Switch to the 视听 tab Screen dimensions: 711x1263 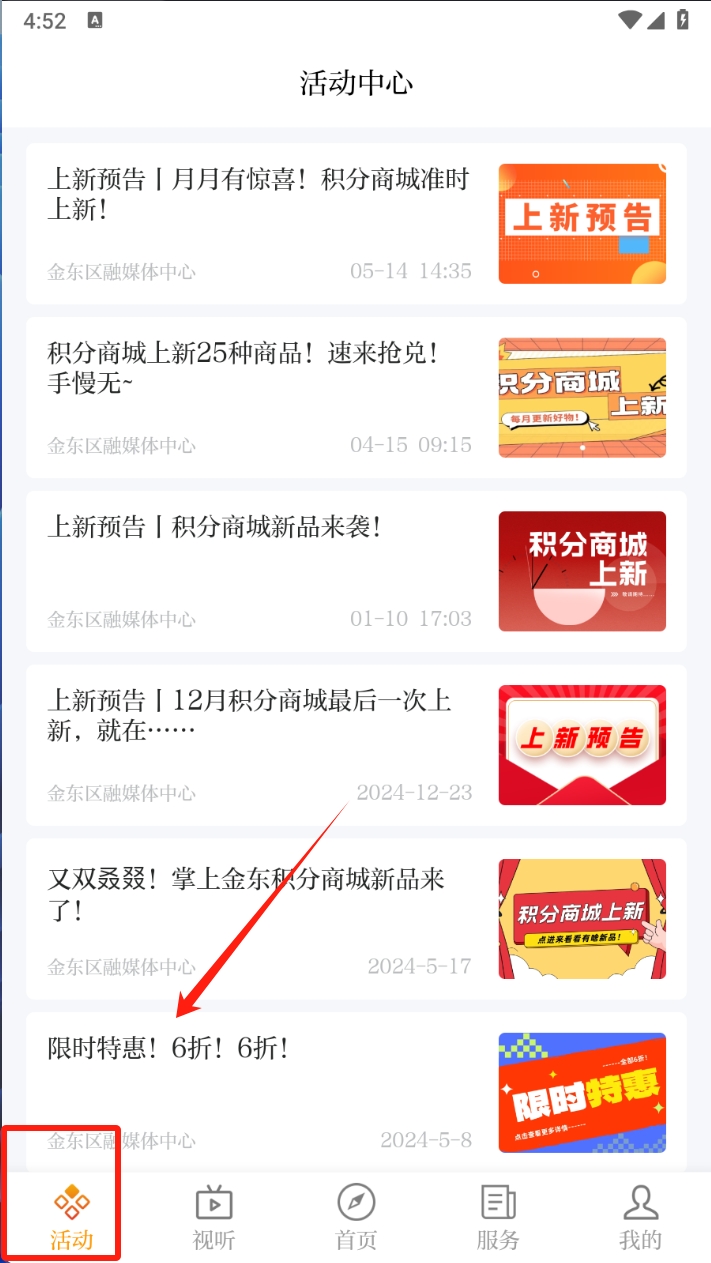pyautogui.click(x=214, y=1216)
